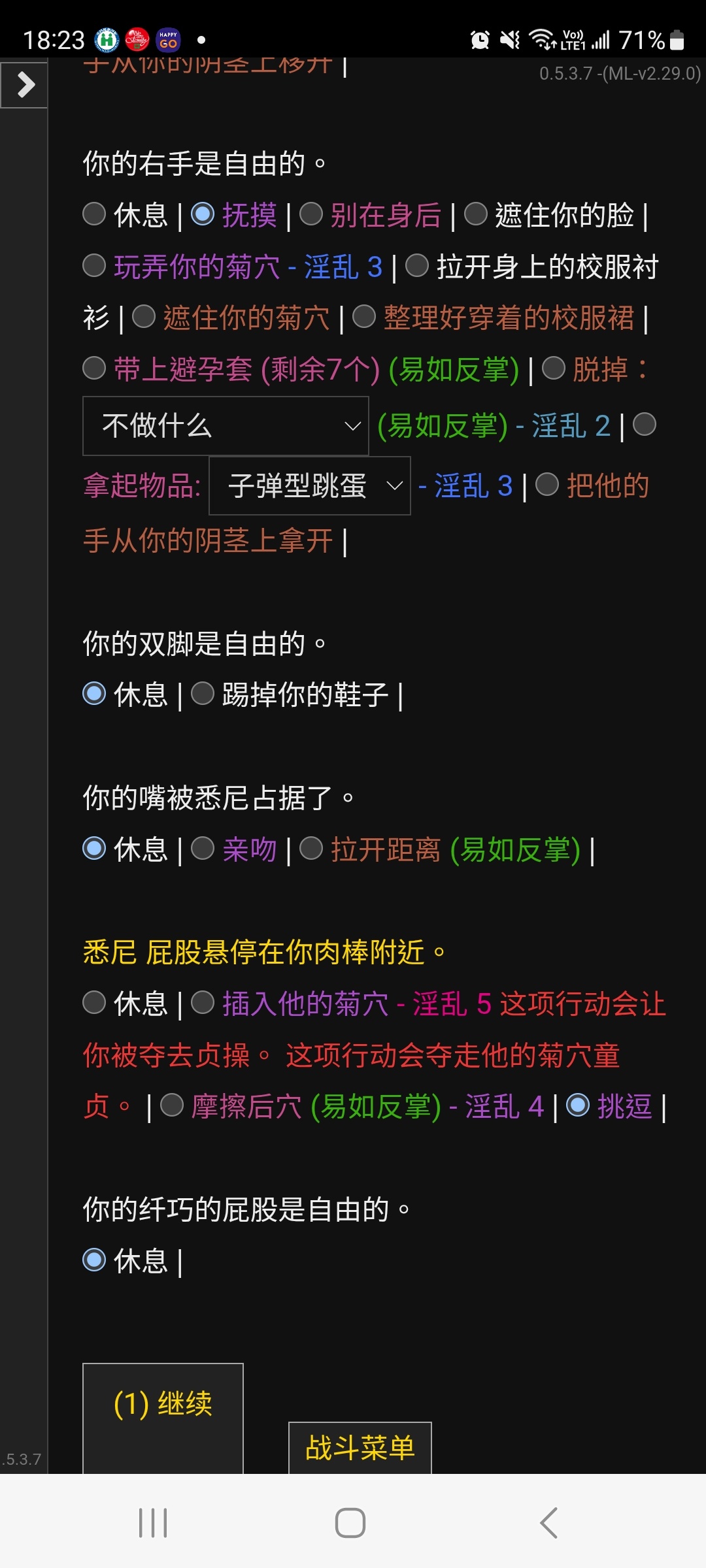Select 休息 for the feet
706x1568 pixels.
(x=95, y=694)
